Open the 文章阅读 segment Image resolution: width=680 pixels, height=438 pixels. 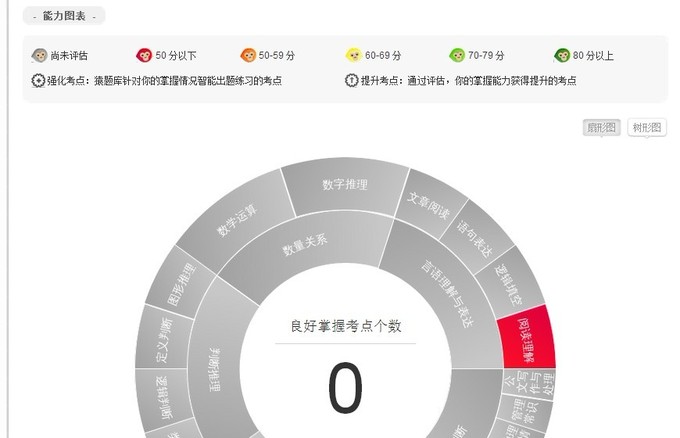point(429,203)
